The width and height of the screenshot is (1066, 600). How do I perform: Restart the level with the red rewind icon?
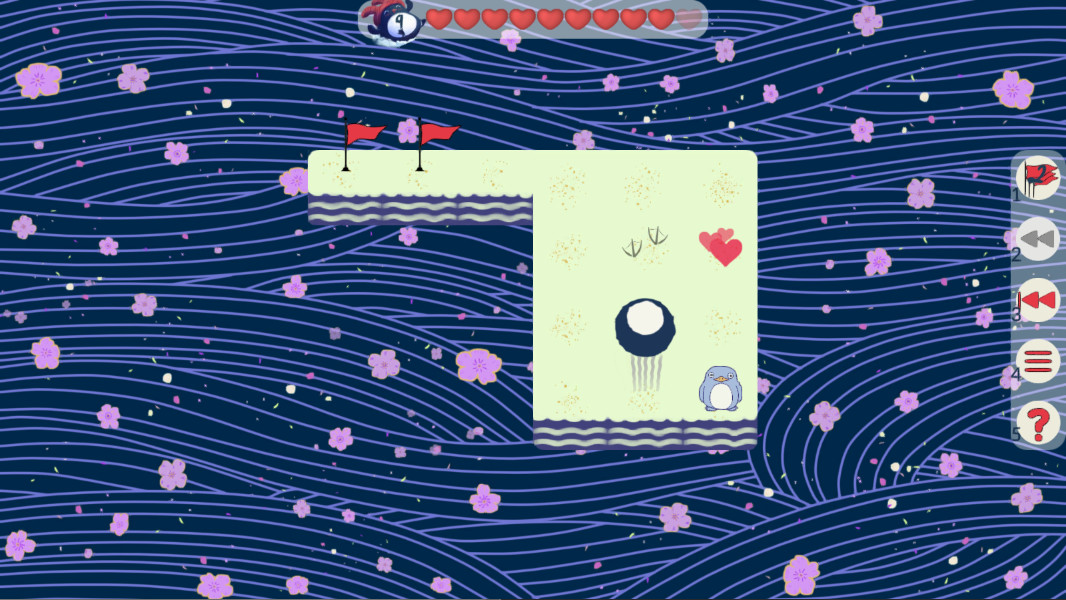pos(1038,300)
